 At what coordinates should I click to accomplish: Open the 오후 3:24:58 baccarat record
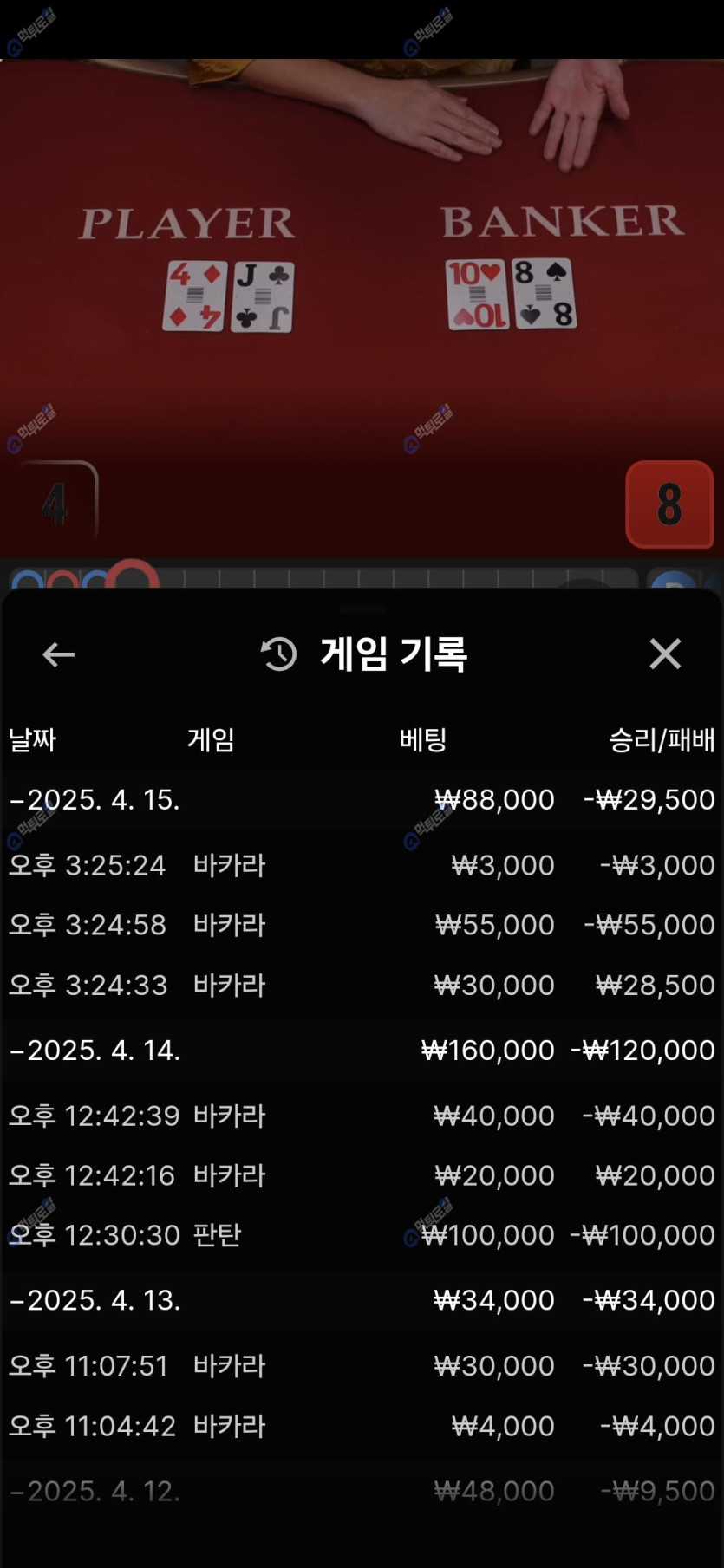point(361,925)
